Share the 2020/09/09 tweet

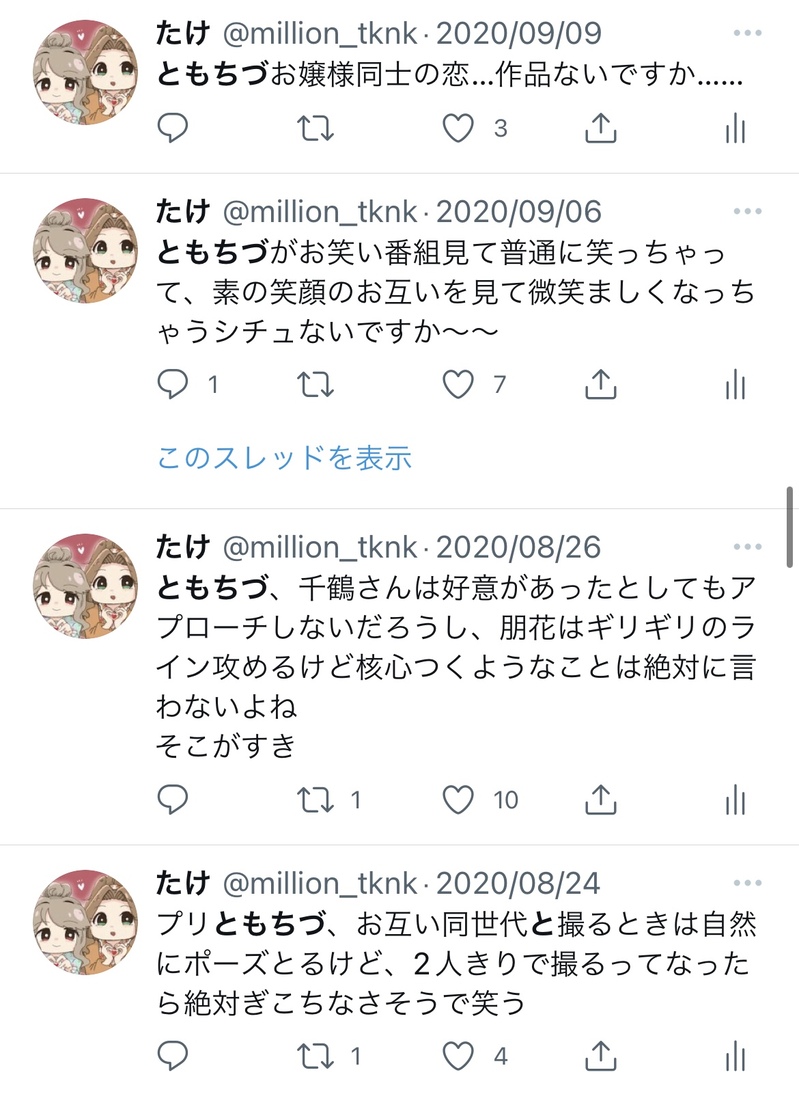point(600,128)
